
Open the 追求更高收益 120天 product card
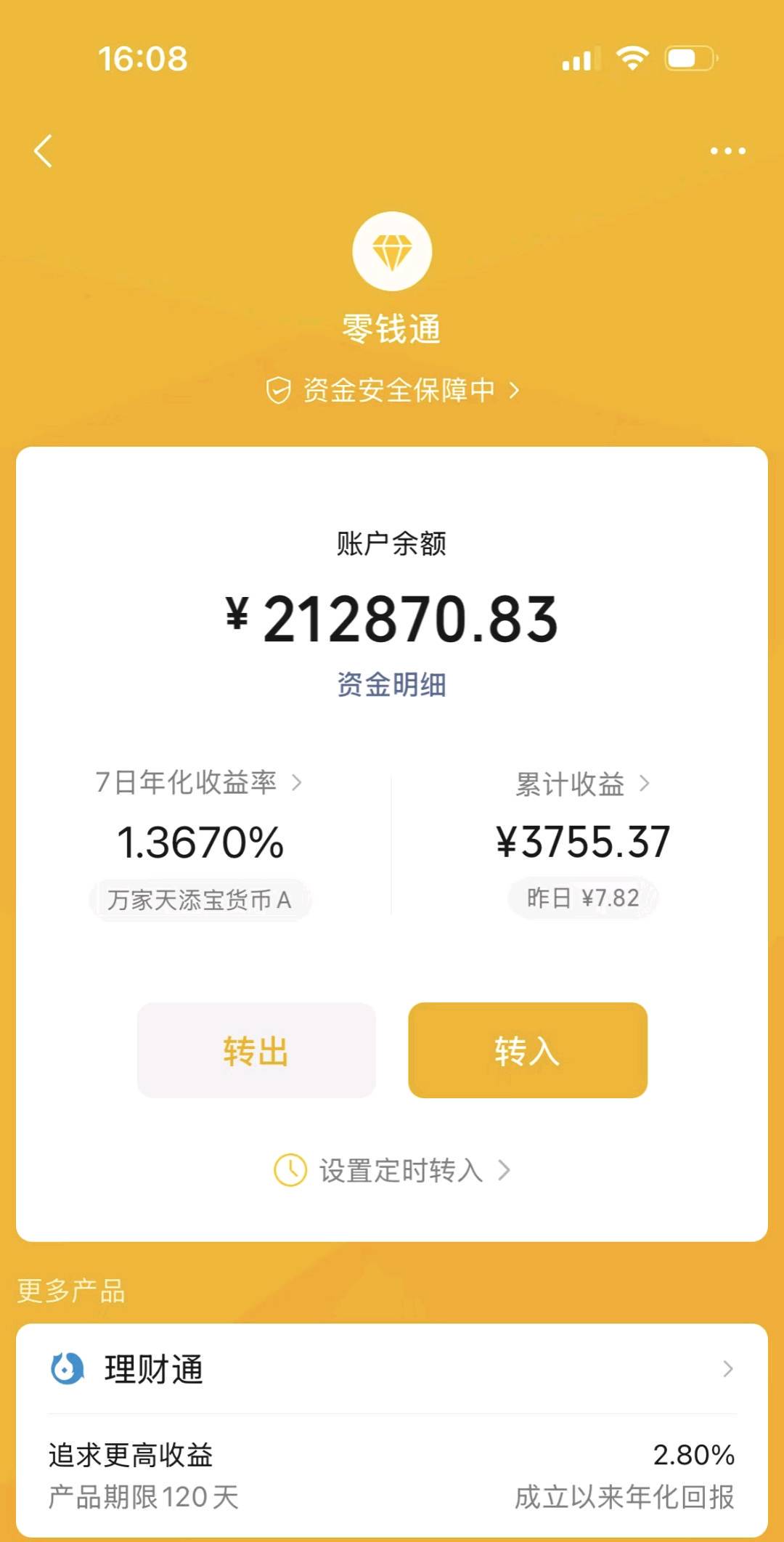[x=392, y=1475]
